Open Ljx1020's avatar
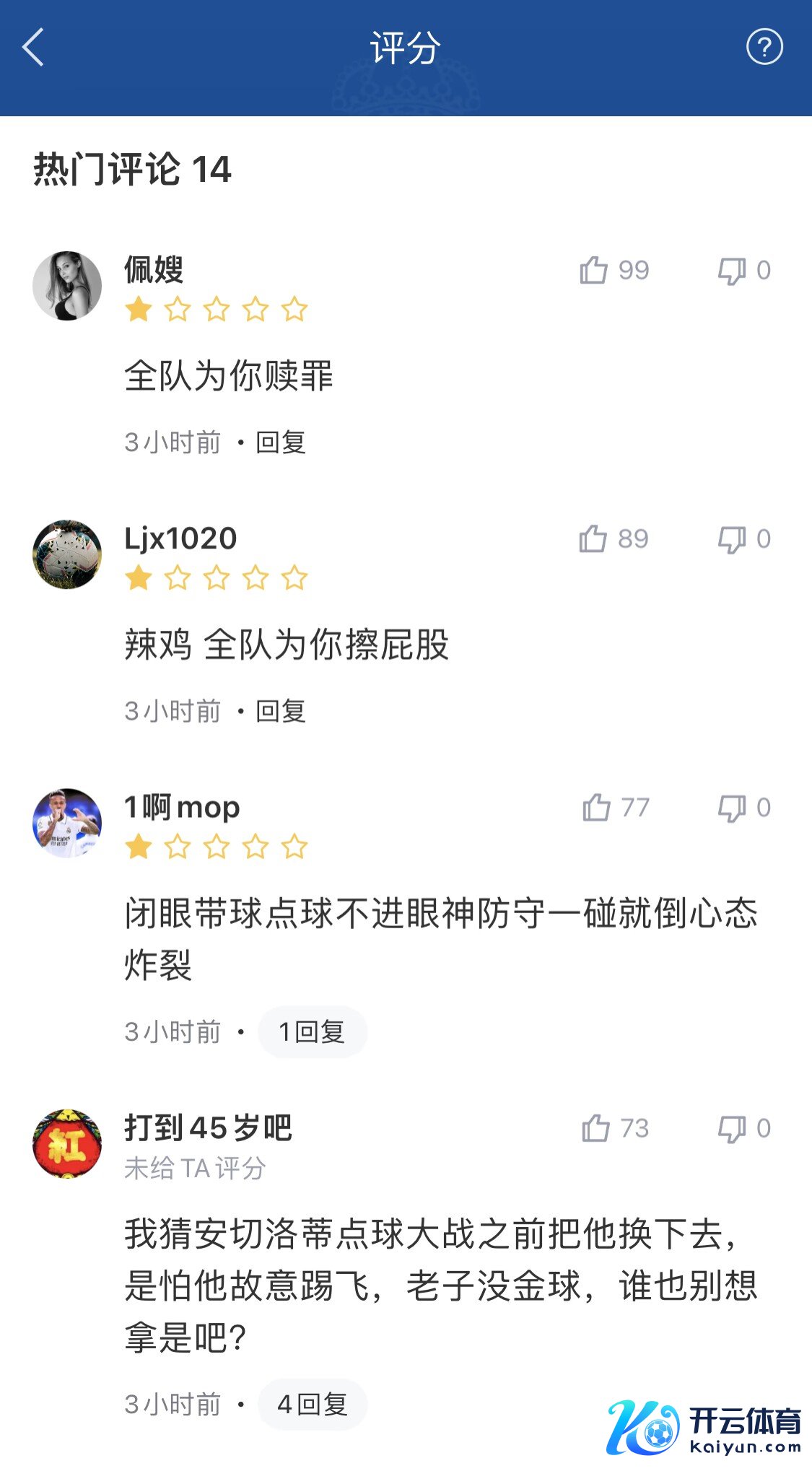Viewport: 812px width, 1471px height. pyautogui.click(x=67, y=554)
